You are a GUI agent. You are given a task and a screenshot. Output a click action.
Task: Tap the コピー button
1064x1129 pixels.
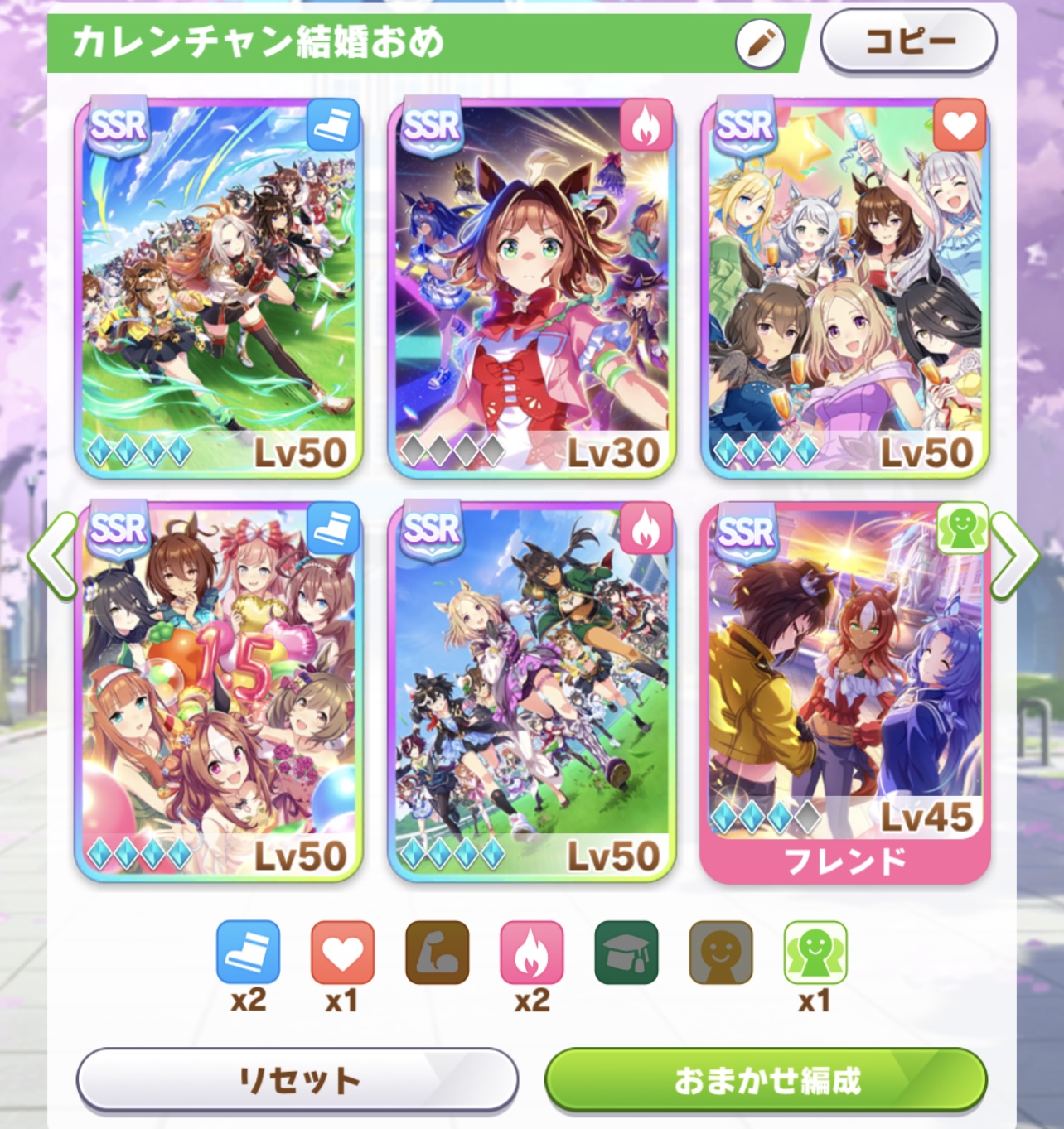coord(908,41)
